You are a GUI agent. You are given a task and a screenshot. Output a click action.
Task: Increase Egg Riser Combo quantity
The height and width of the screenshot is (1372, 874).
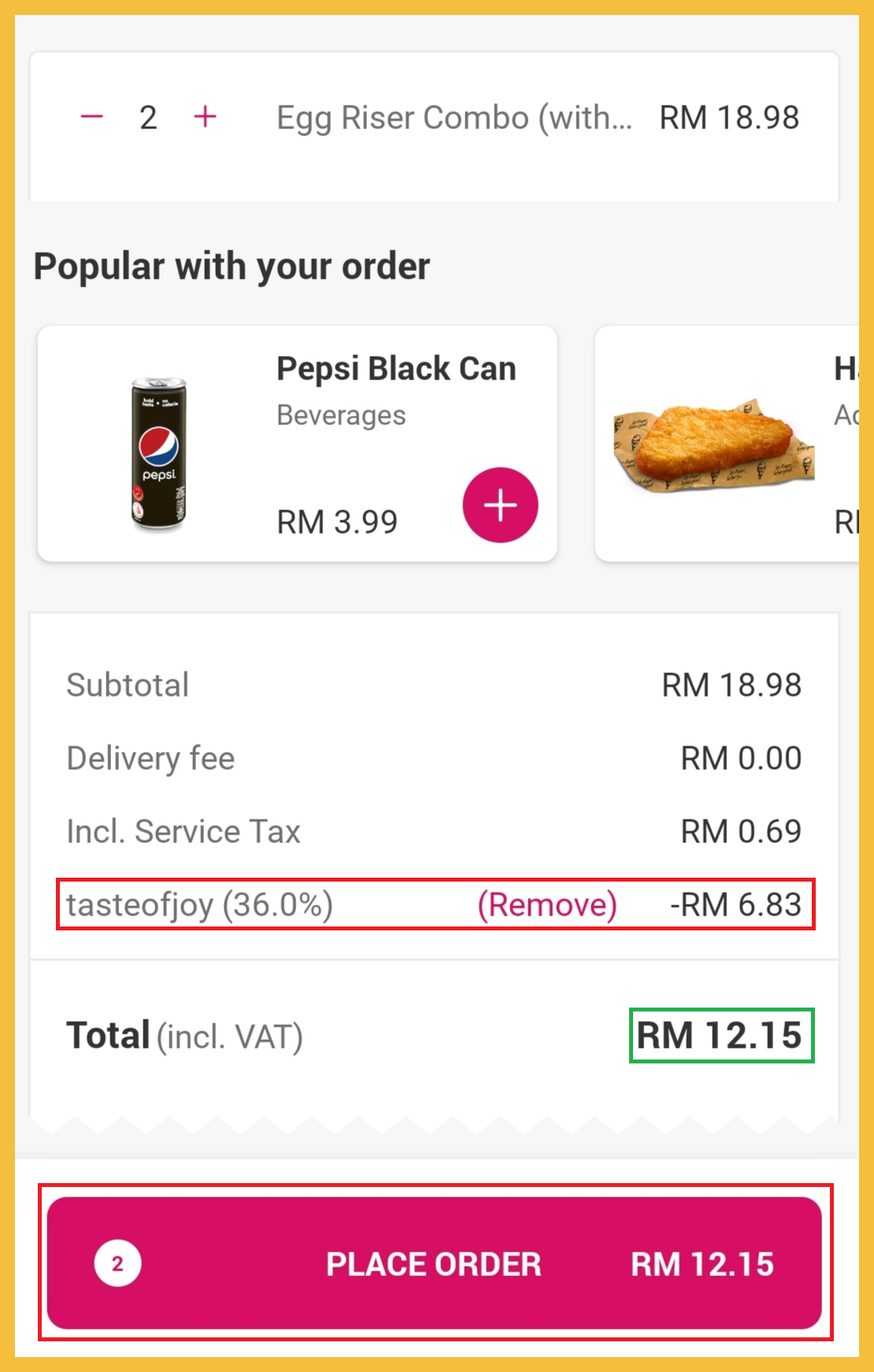click(205, 117)
